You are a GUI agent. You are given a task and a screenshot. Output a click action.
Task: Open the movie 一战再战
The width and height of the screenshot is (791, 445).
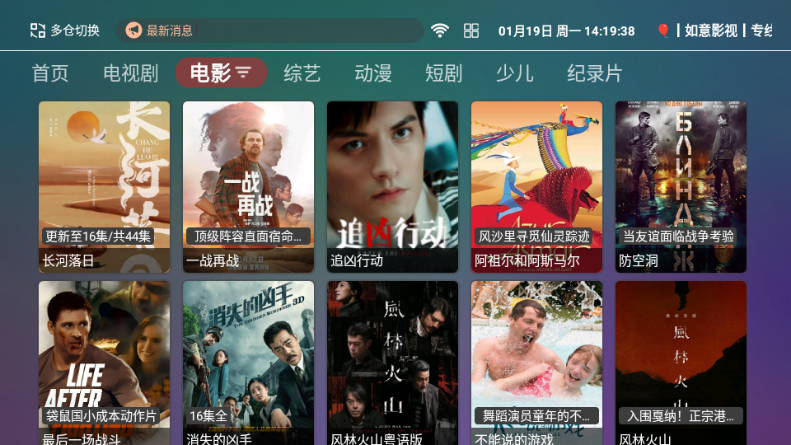pyautogui.click(x=248, y=186)
